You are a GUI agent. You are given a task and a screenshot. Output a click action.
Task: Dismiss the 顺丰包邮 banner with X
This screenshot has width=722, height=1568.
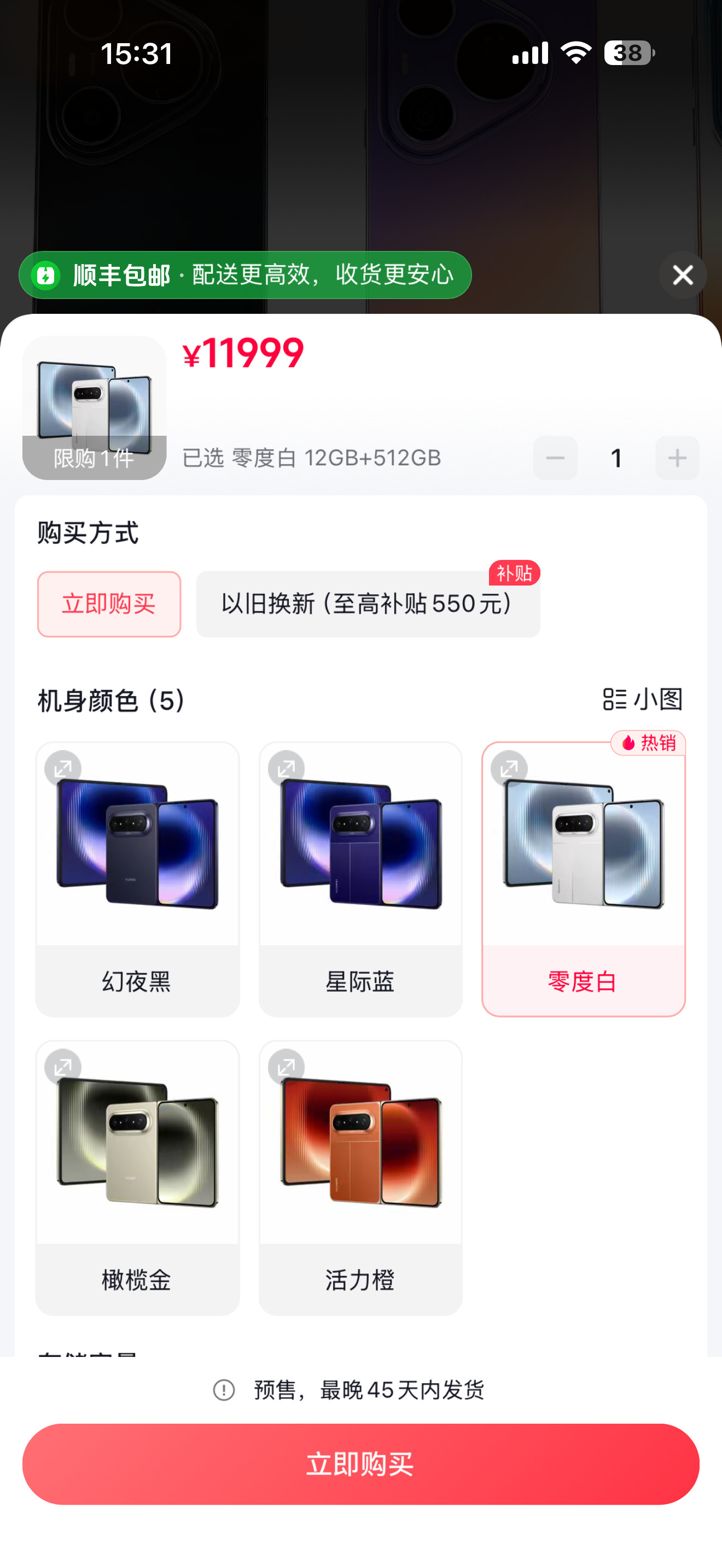click(683, 274)
